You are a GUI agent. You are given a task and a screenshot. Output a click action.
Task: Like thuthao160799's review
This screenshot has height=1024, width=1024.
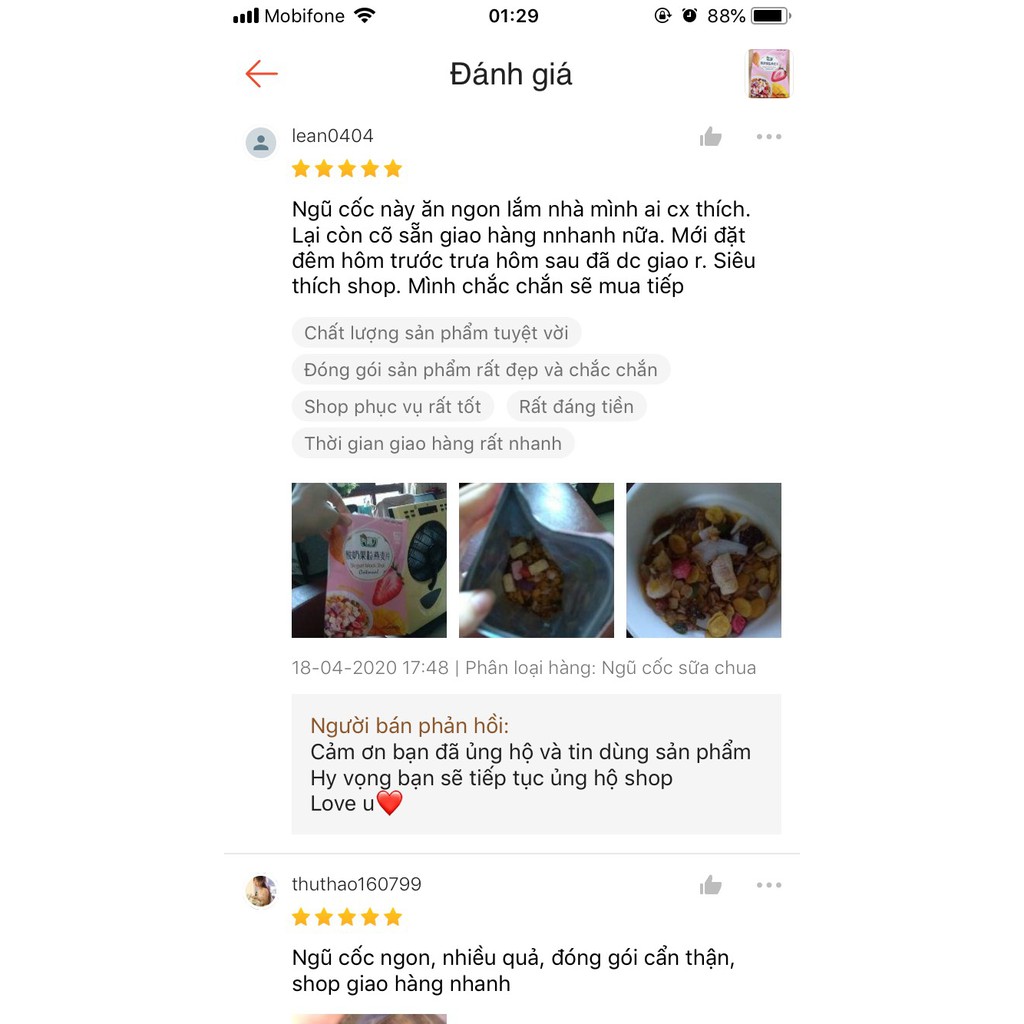(711, 885)
